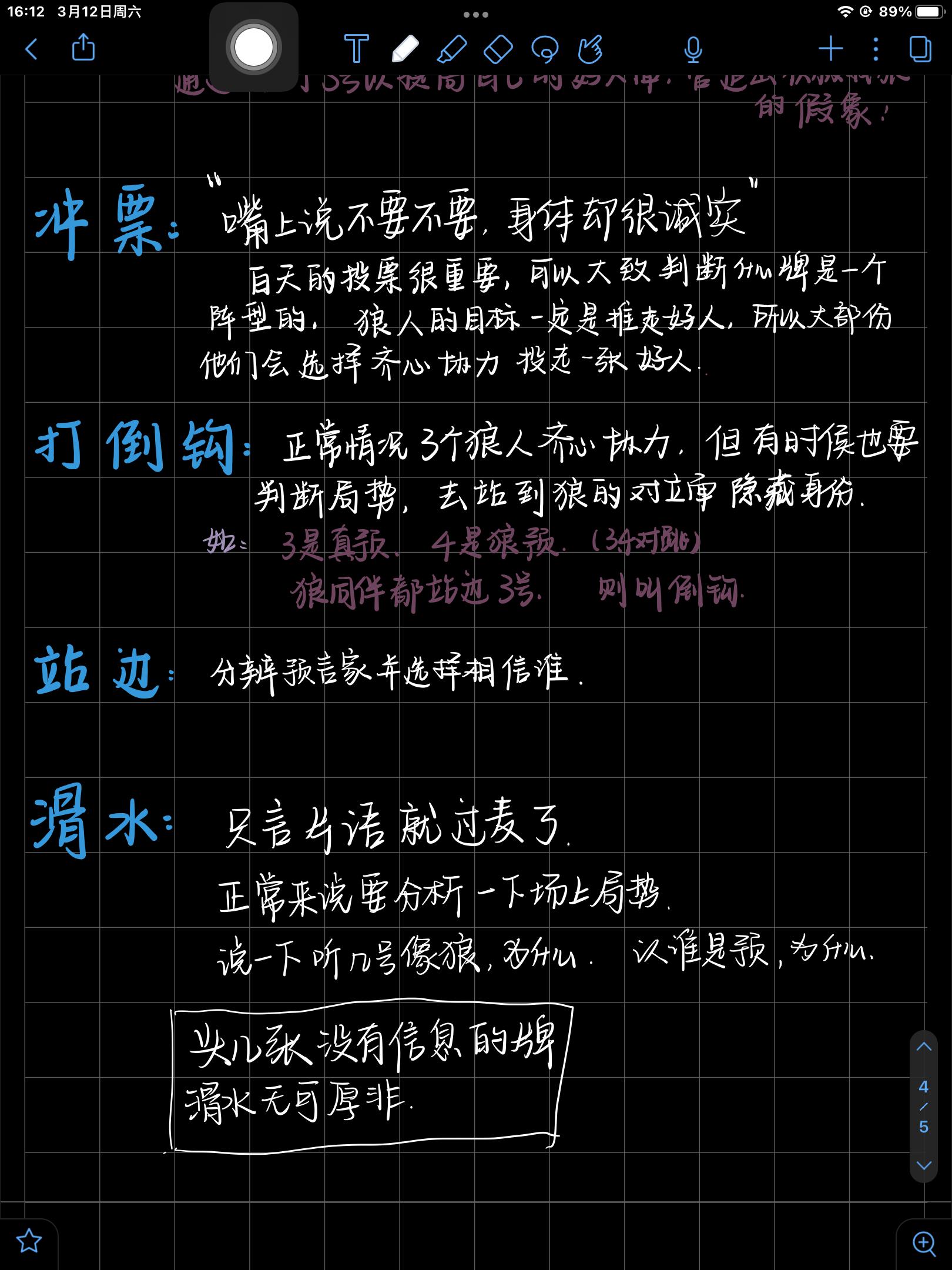The height and width of the screenshot is (1270, 952).
Task: Open the zoom magnifier tool
Action: (x=924, y=1244)
